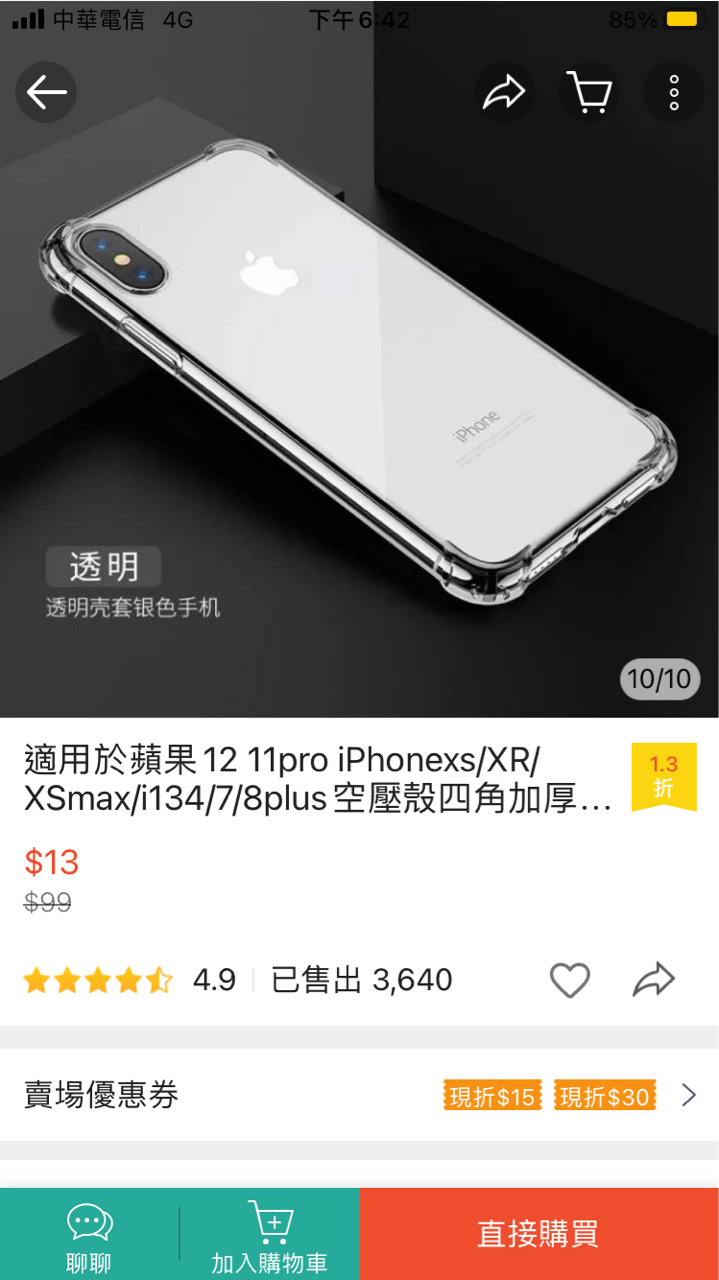The width and height of the screenshot is (719, 1280).
Task: Open the 賣場優惠券 coupon row
Action: 359,1096
